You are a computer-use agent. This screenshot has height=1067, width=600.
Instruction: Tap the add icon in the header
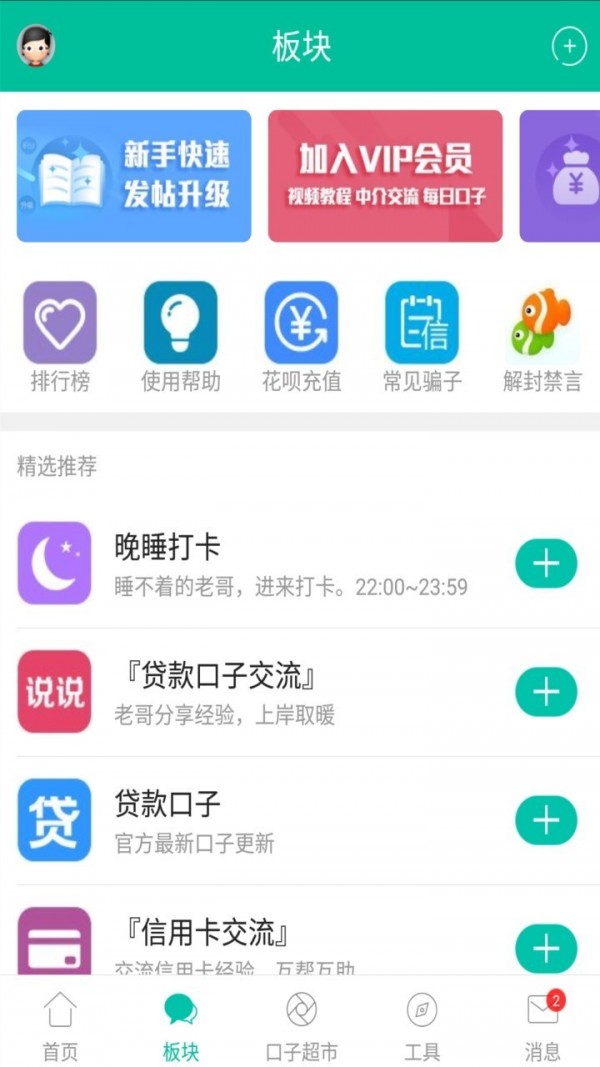click(x=569, y=46)
